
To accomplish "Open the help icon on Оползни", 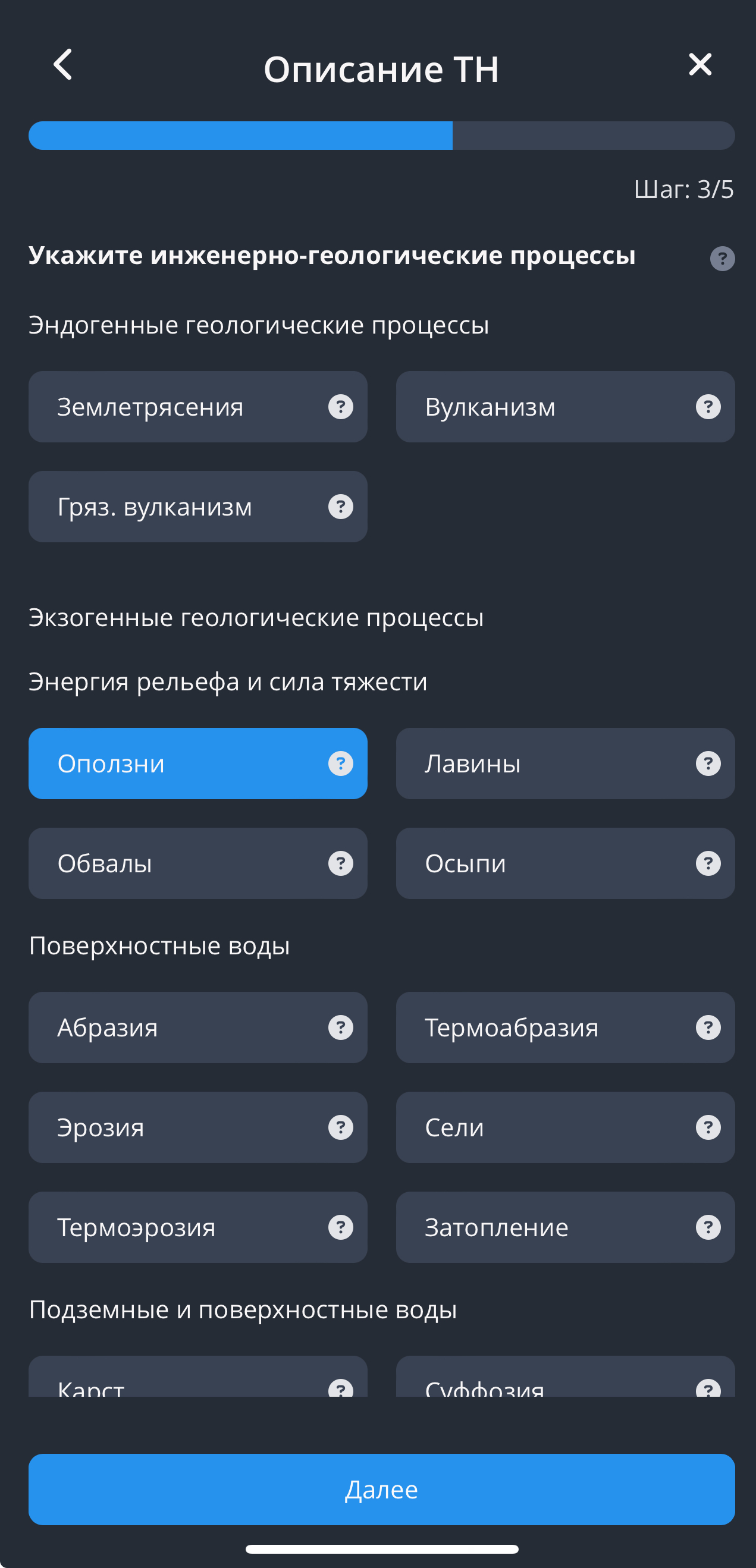I will pos(340,763).
